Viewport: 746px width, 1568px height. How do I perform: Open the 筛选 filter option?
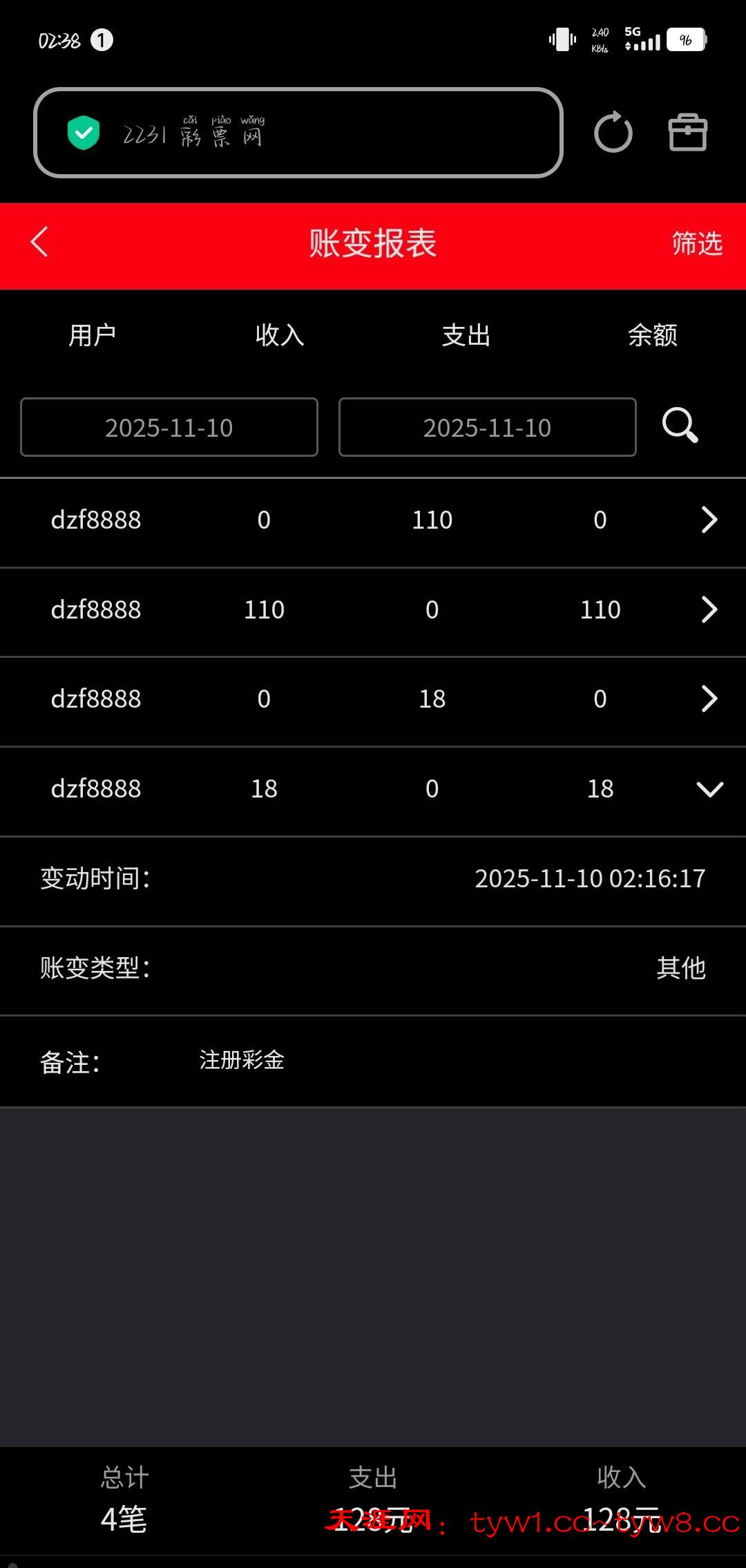click(x=696, y=243)
